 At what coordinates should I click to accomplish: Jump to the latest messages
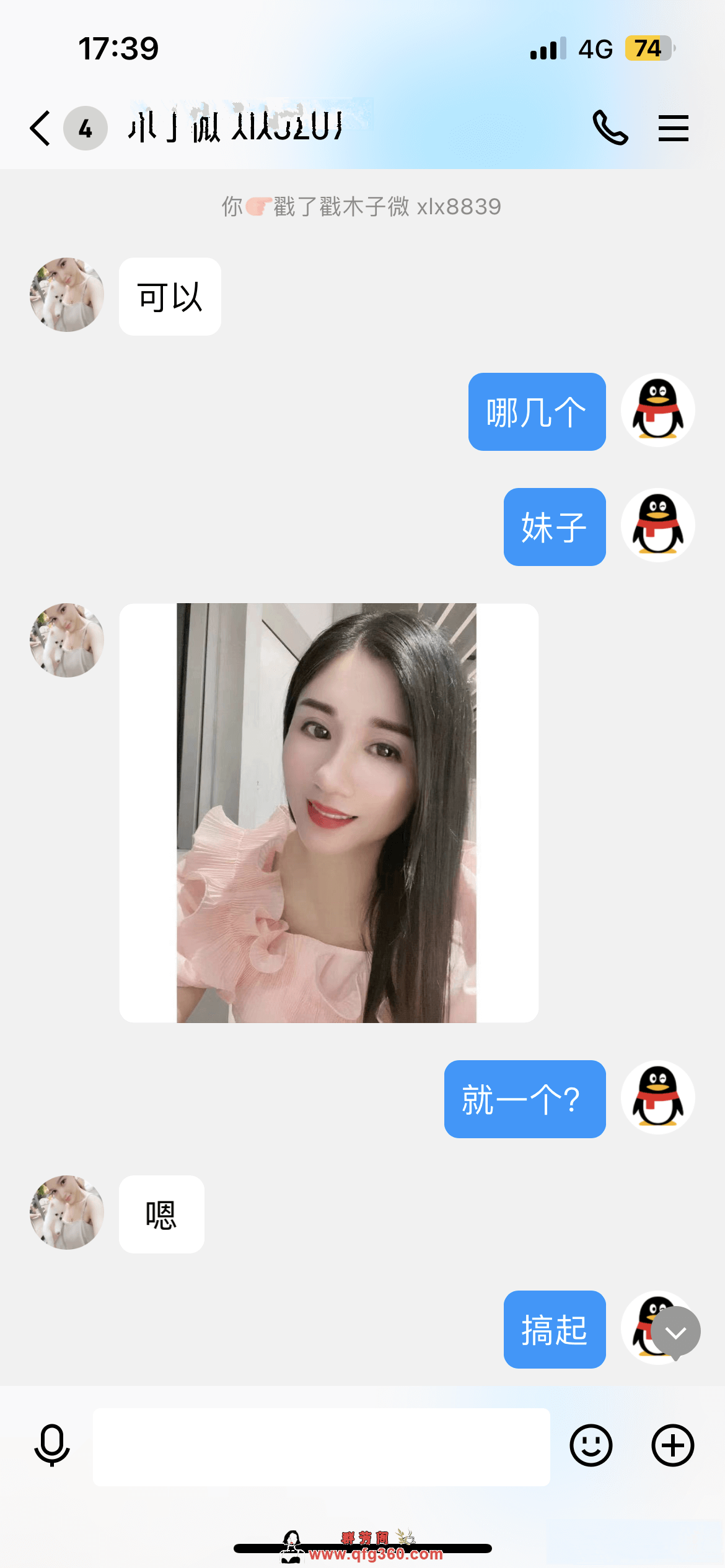[x=676, y=1331]
